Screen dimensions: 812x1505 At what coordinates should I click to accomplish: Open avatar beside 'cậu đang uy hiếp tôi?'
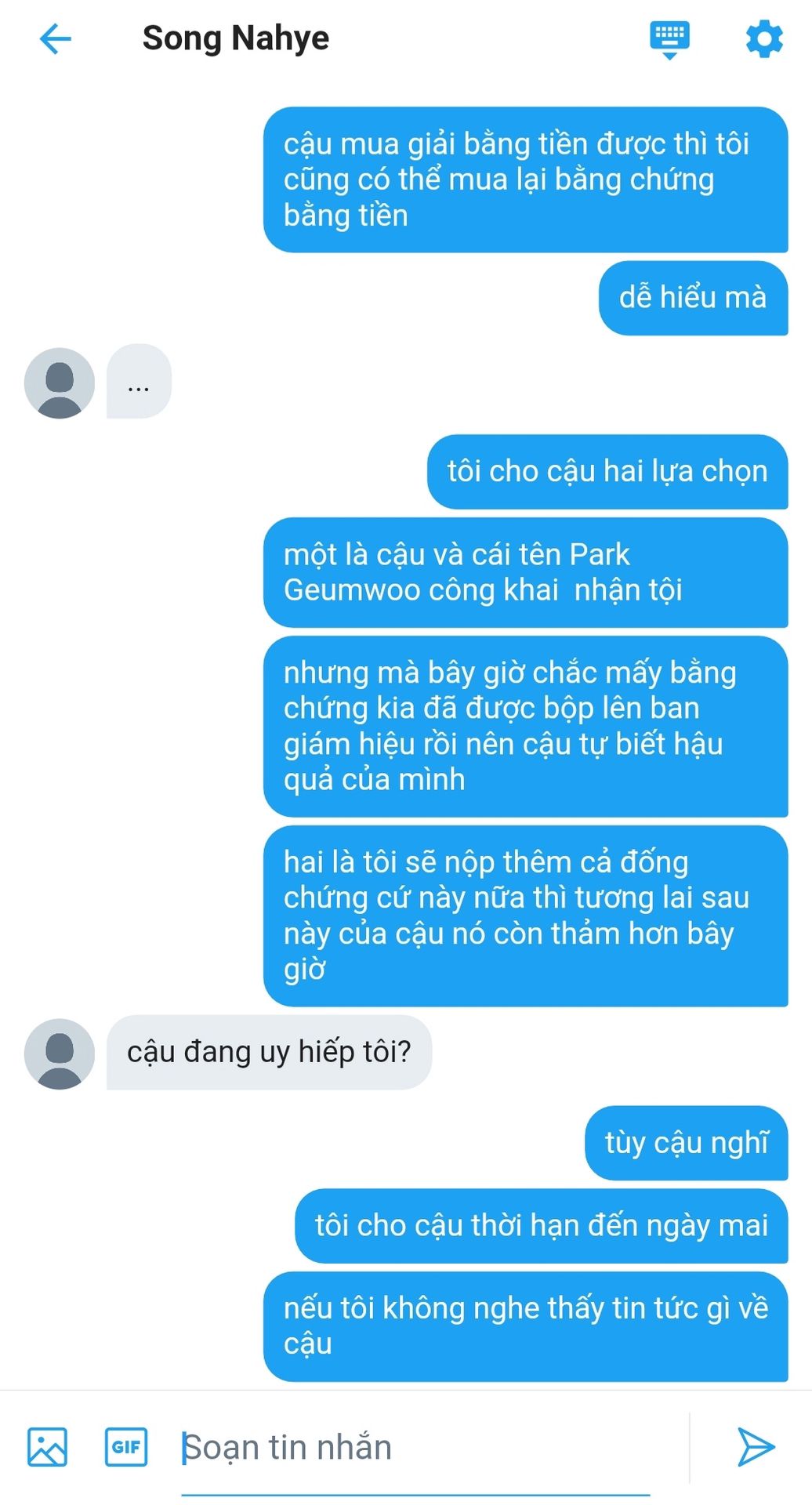click(60, 1053)
